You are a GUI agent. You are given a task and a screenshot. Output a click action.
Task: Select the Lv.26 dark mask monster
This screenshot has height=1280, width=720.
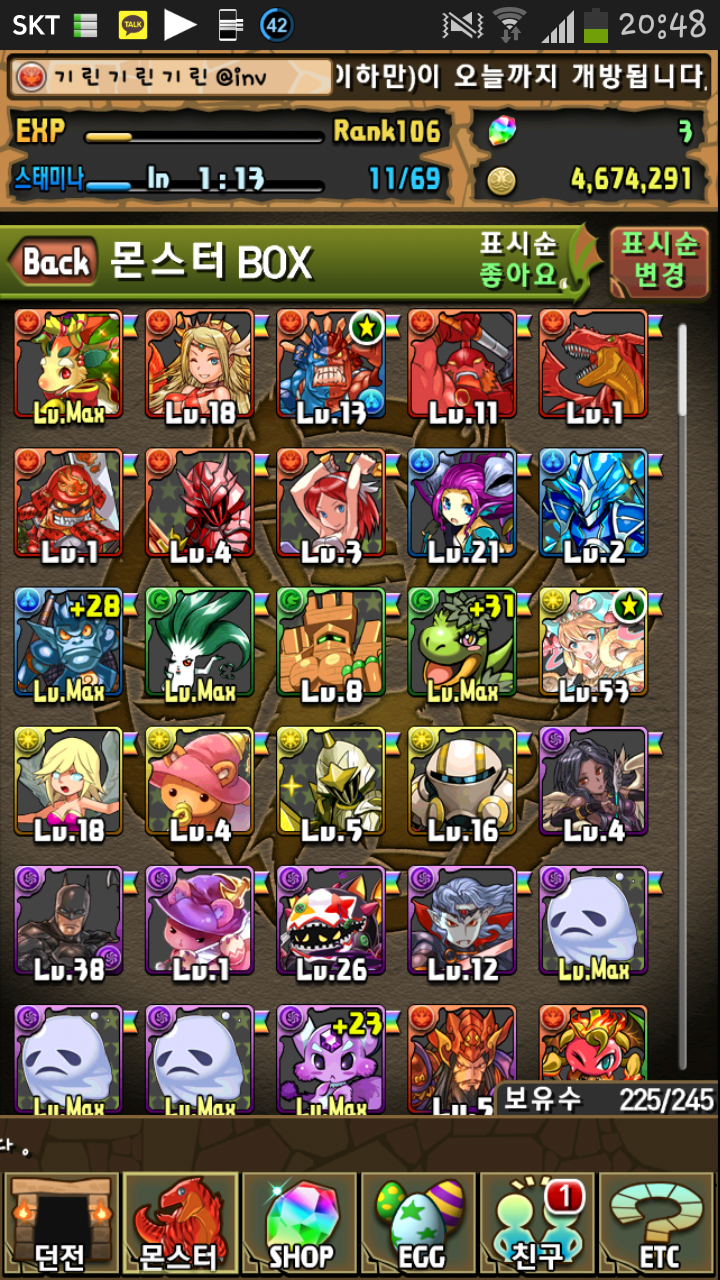click(330, 920)
